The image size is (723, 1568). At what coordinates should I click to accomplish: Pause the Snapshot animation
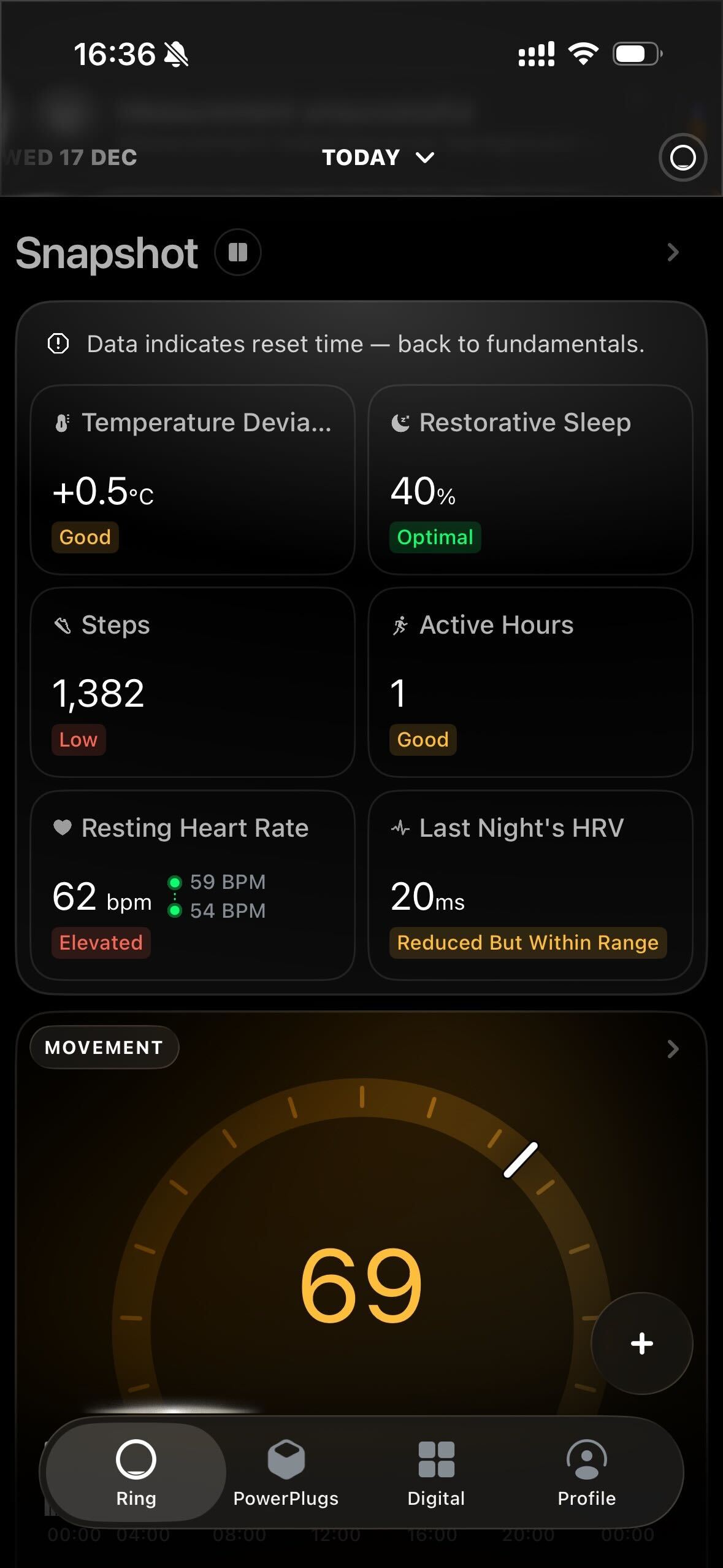point(238,252)
